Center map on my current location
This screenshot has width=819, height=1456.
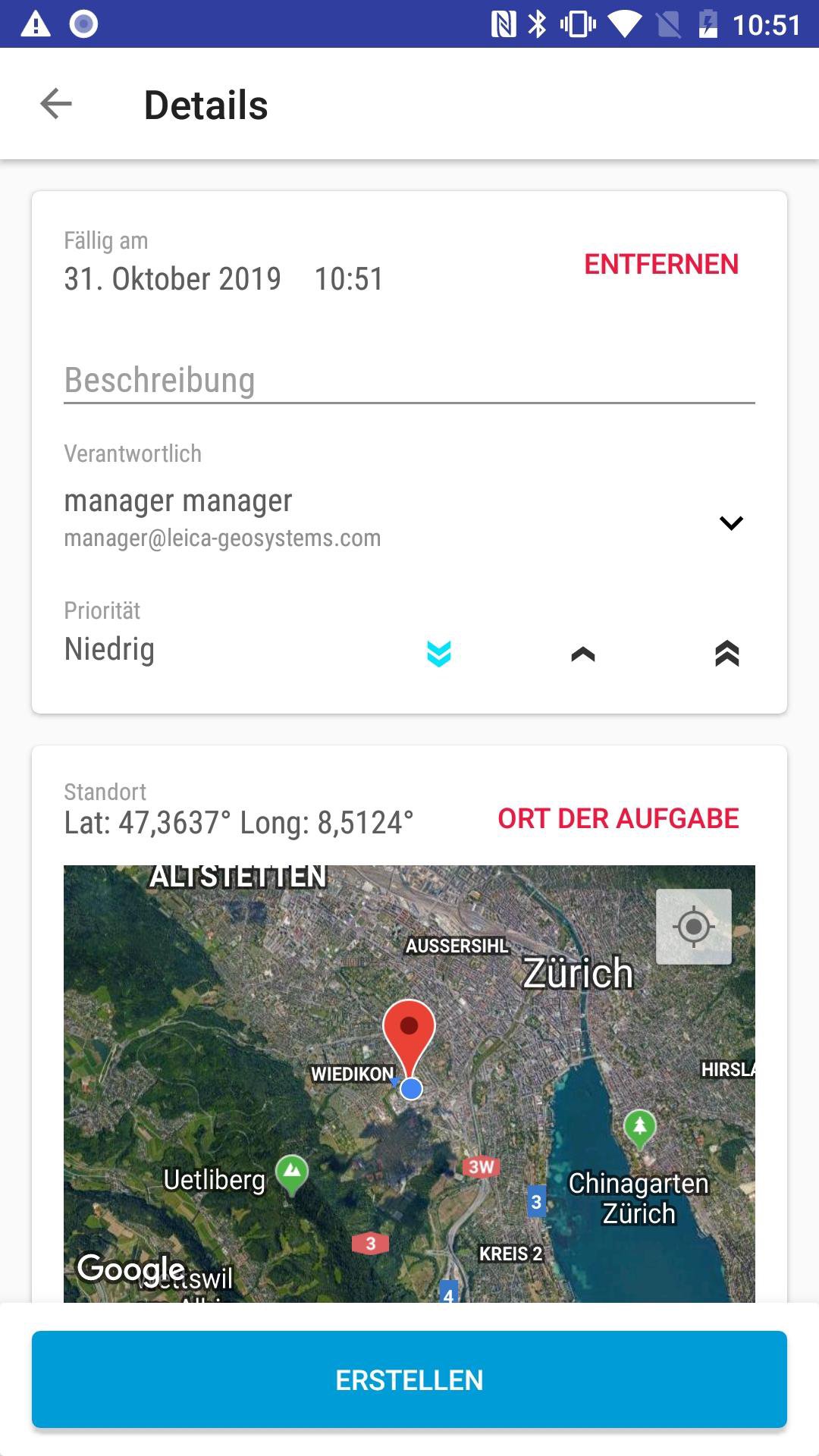click(693, 927)
